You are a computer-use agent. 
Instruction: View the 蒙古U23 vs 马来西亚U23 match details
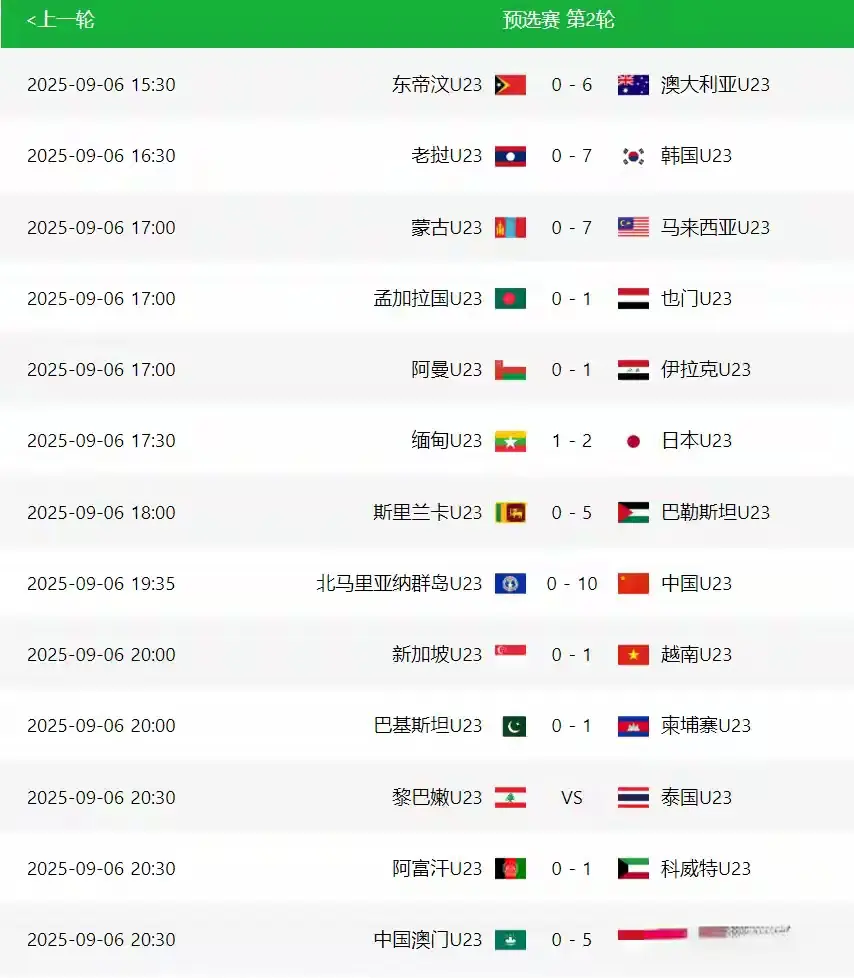tap(571, 228)
